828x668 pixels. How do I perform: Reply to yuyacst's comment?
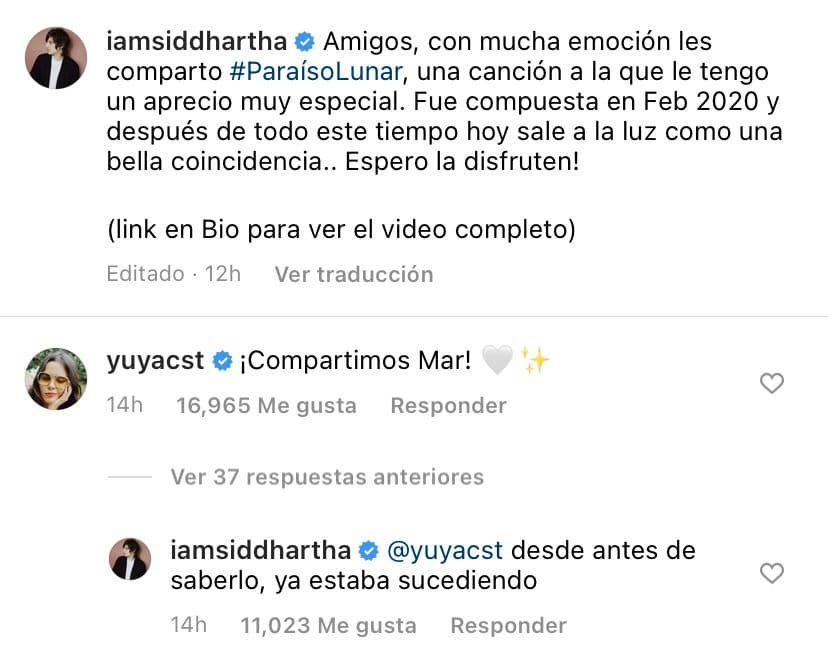448,405
